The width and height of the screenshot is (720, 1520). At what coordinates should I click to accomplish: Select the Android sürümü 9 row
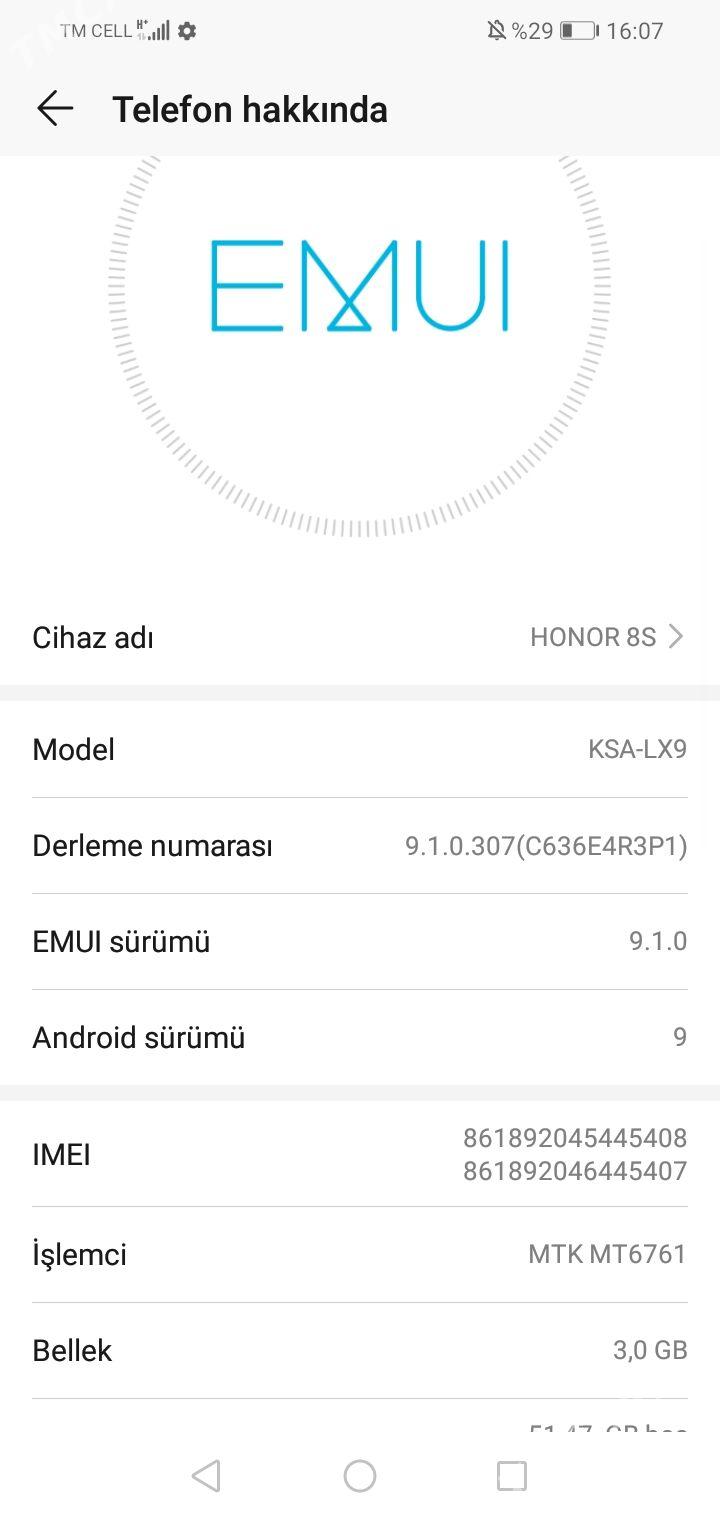click(x=360, y=1037)
